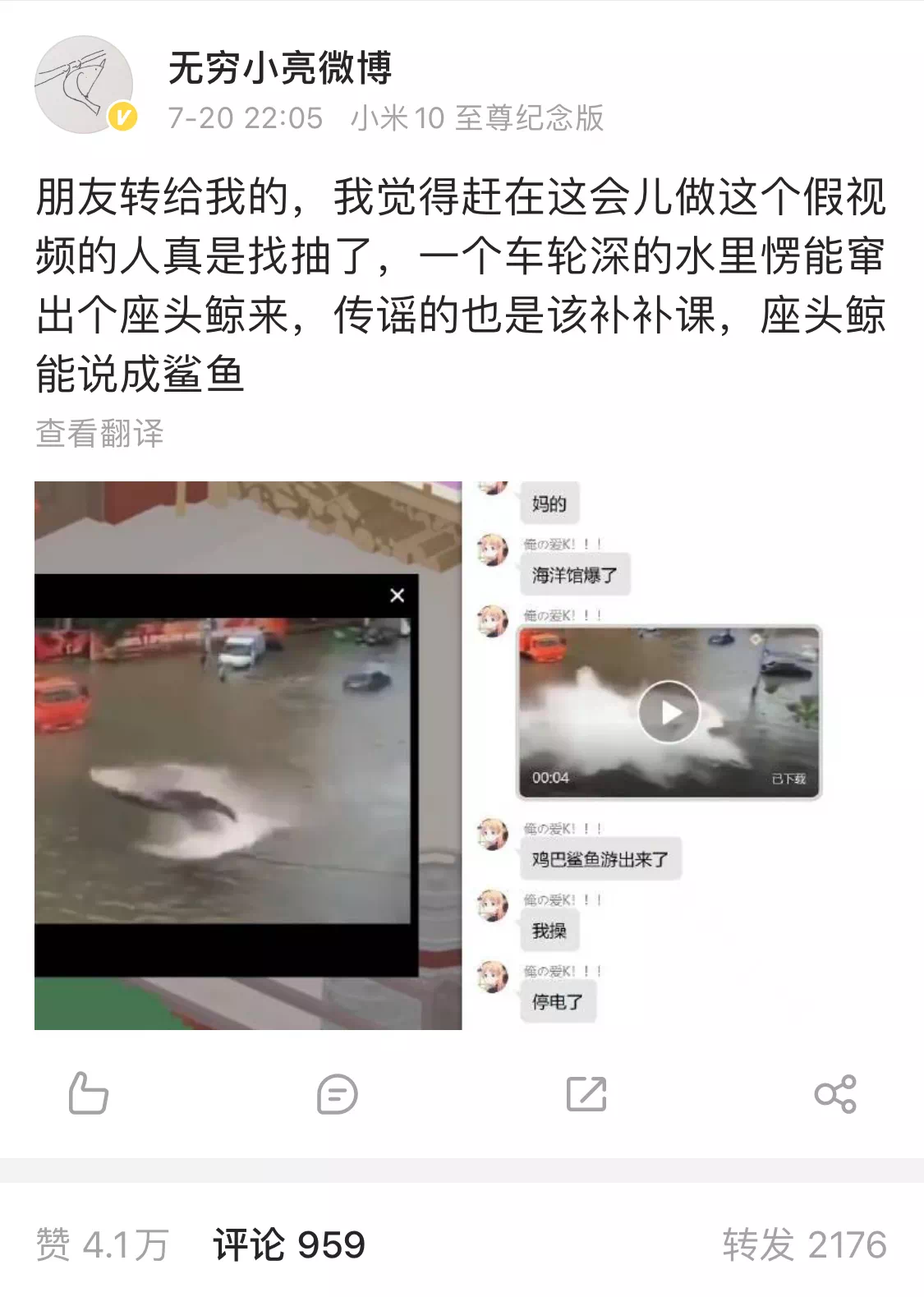Like this post with the thumbs-up icon

click(88, 1093)
